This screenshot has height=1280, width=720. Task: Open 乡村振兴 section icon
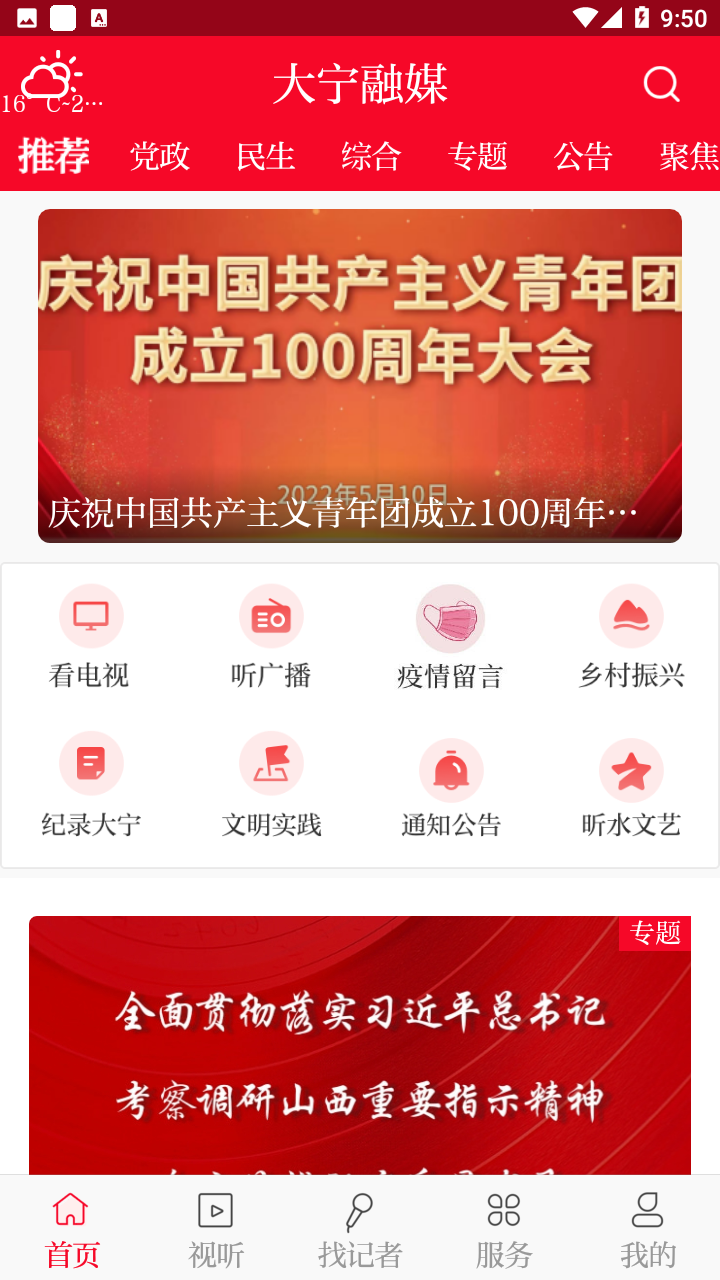coord(631,616)
